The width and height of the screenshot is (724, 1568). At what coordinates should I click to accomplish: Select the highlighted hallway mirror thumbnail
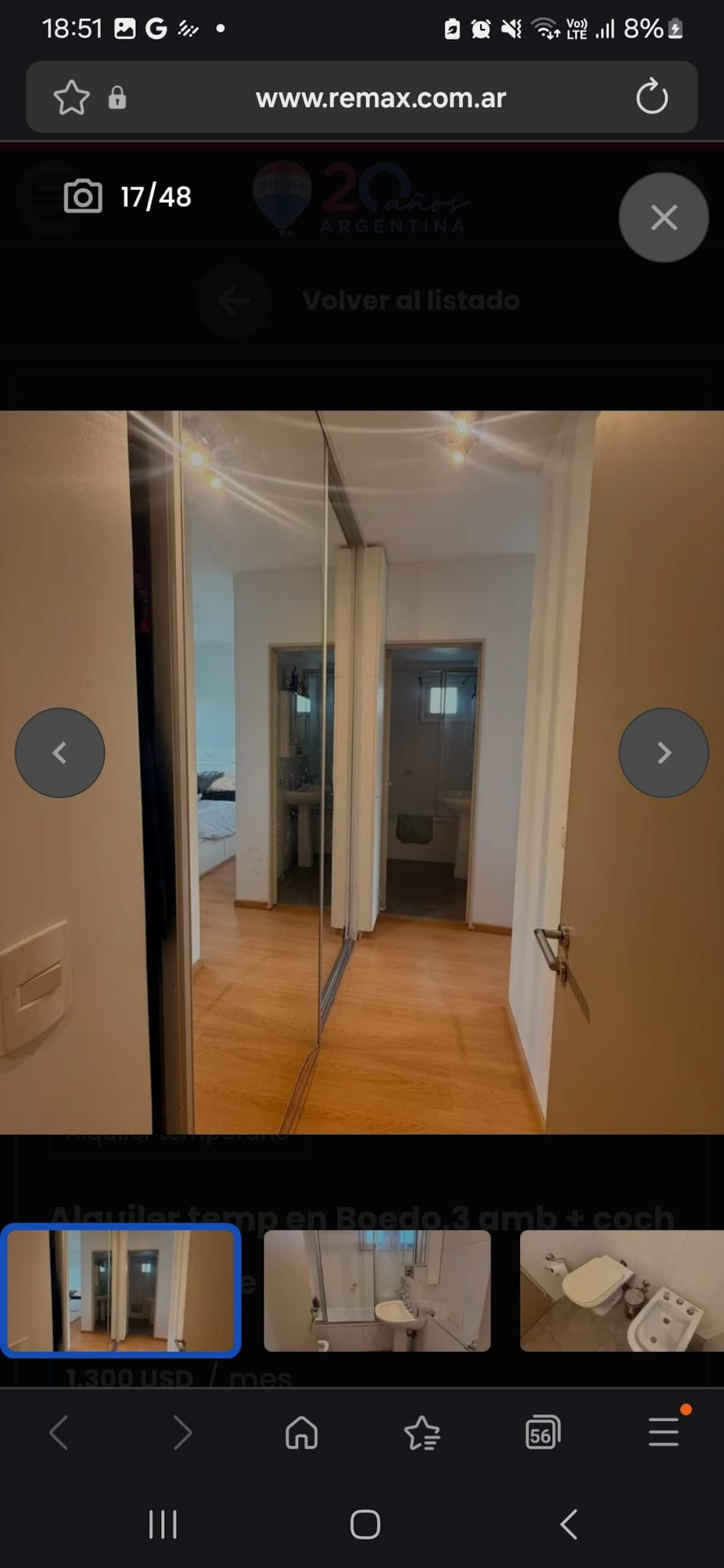(x=121, y=1291)
